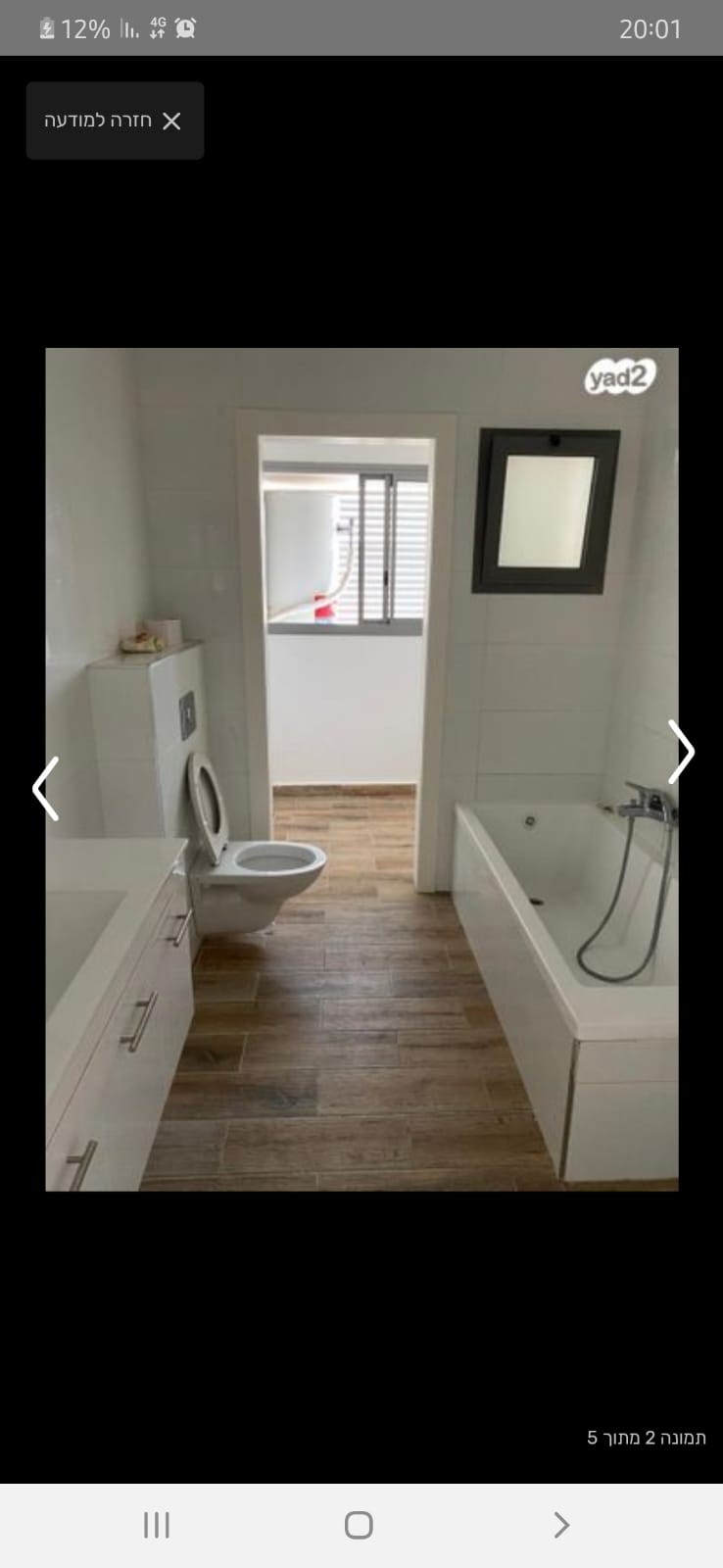Close gallery with 'חזרה למודעה' button
Image resolution: width=723 pixels, height=1568 pixels.
[115, 121]
